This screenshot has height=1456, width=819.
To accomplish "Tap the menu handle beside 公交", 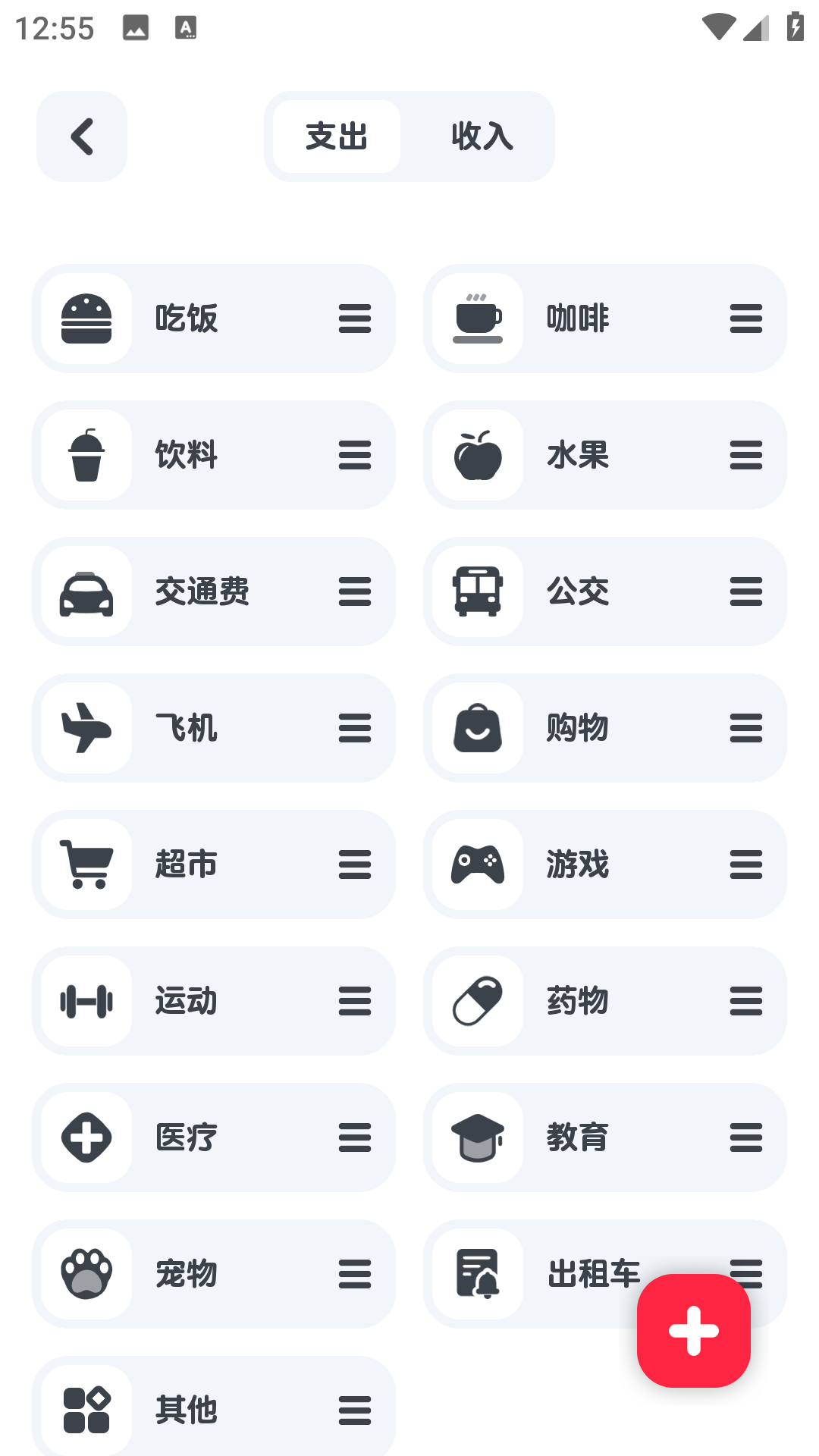I will pyautogui.click(x=746, y=591).
